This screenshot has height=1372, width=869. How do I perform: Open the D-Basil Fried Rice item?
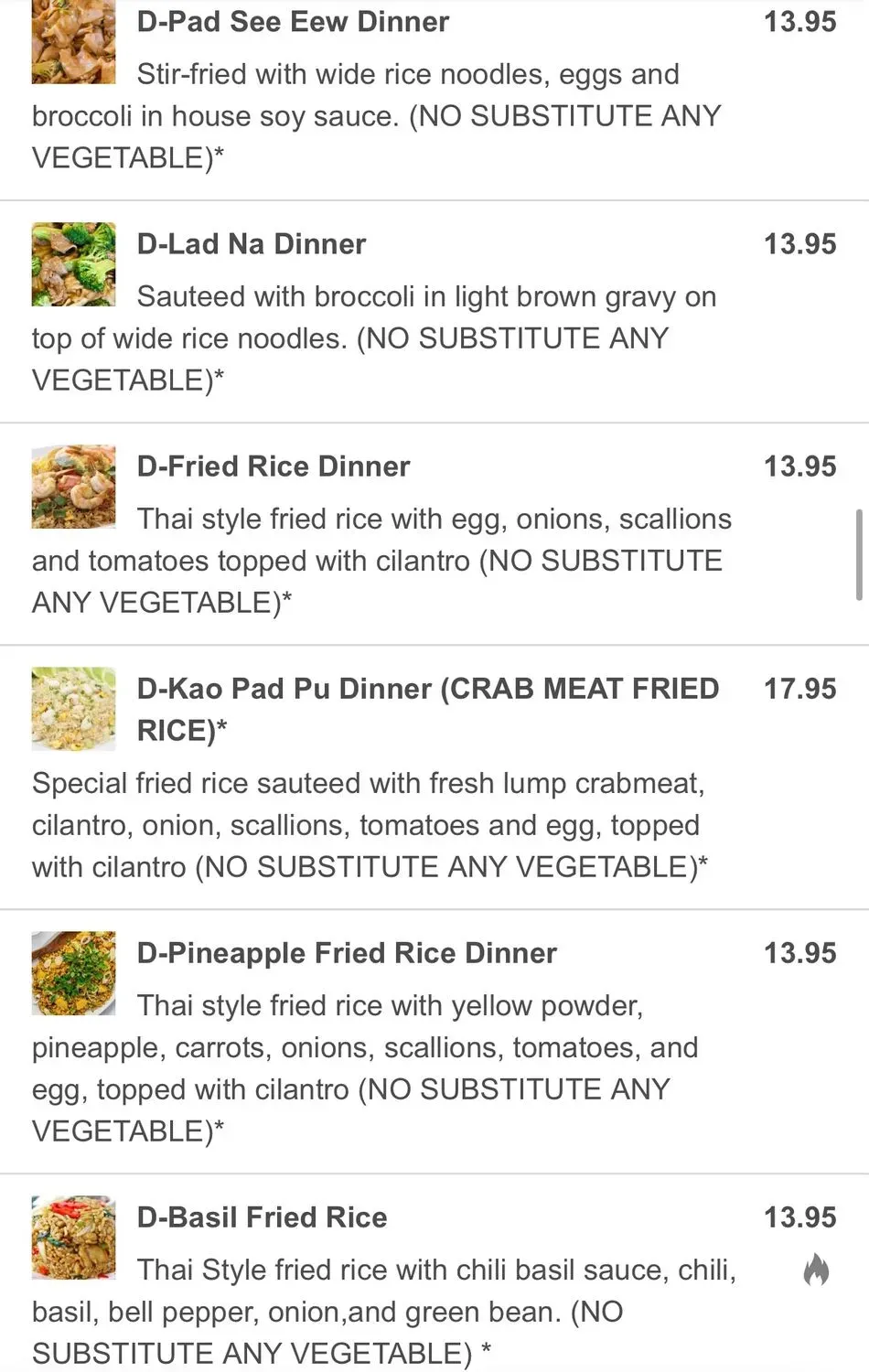262,1217
